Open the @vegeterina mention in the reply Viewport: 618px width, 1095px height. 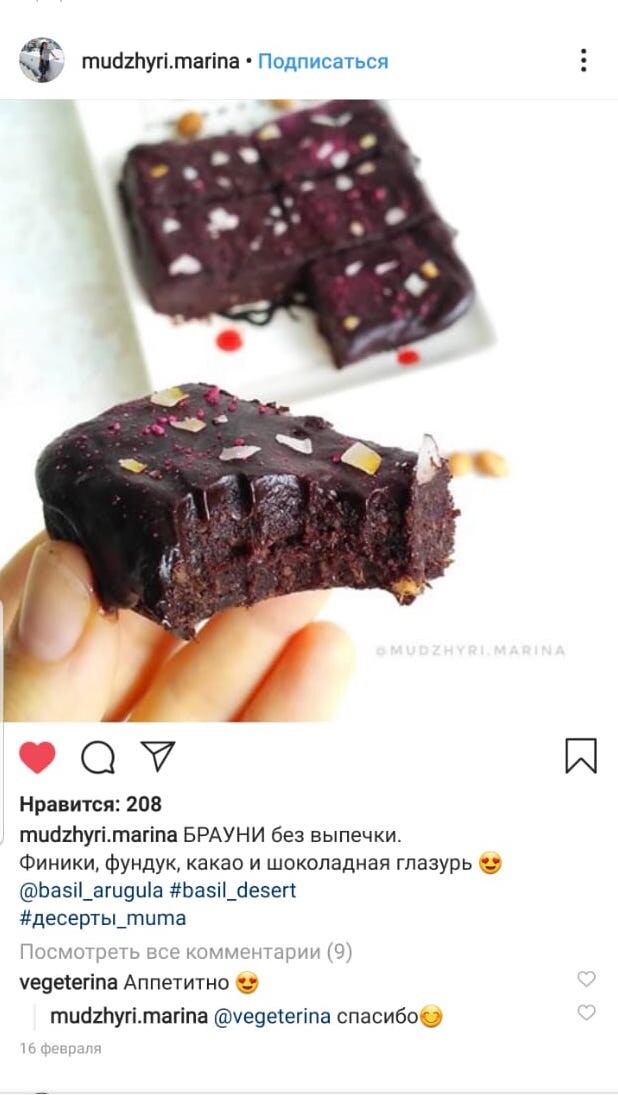pos(273,1017)
